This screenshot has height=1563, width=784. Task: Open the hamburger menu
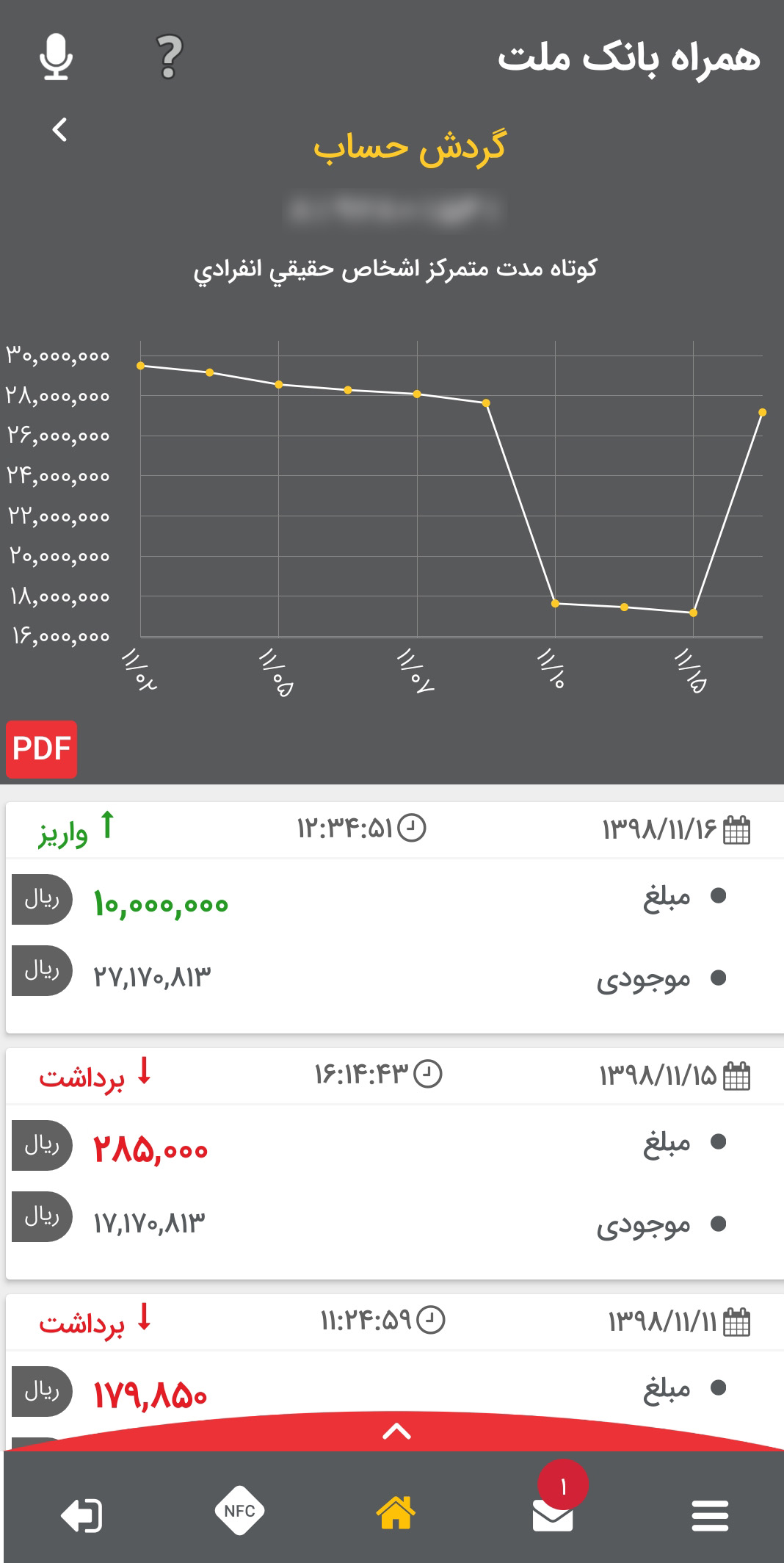click(x=710, y=1515)
